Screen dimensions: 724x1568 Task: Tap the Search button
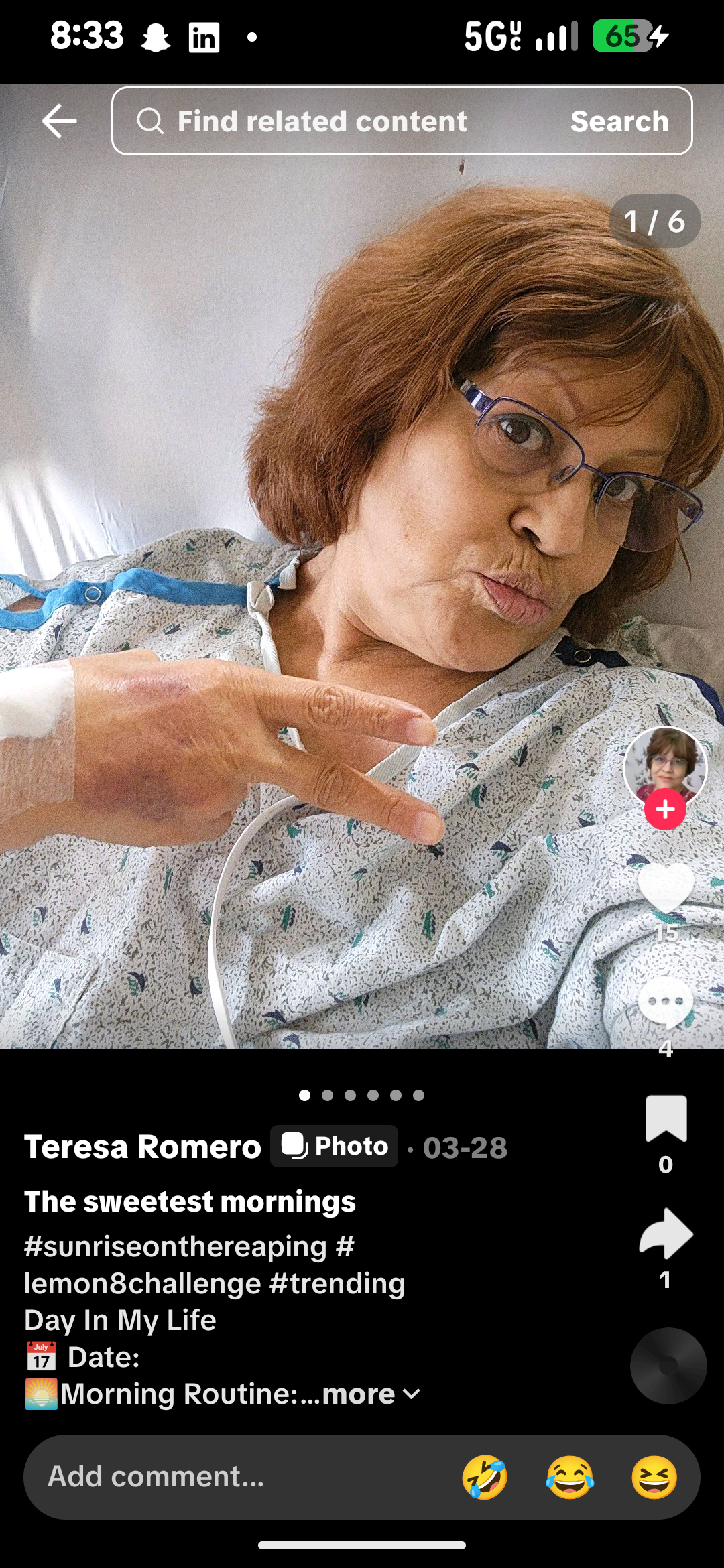click(619, 121)
